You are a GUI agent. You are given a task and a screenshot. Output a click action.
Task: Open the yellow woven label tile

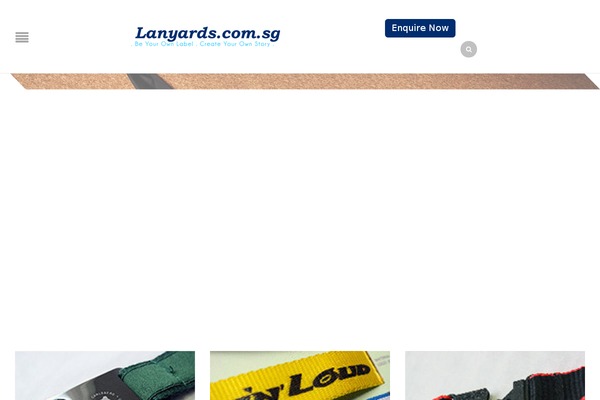point(299,376)
